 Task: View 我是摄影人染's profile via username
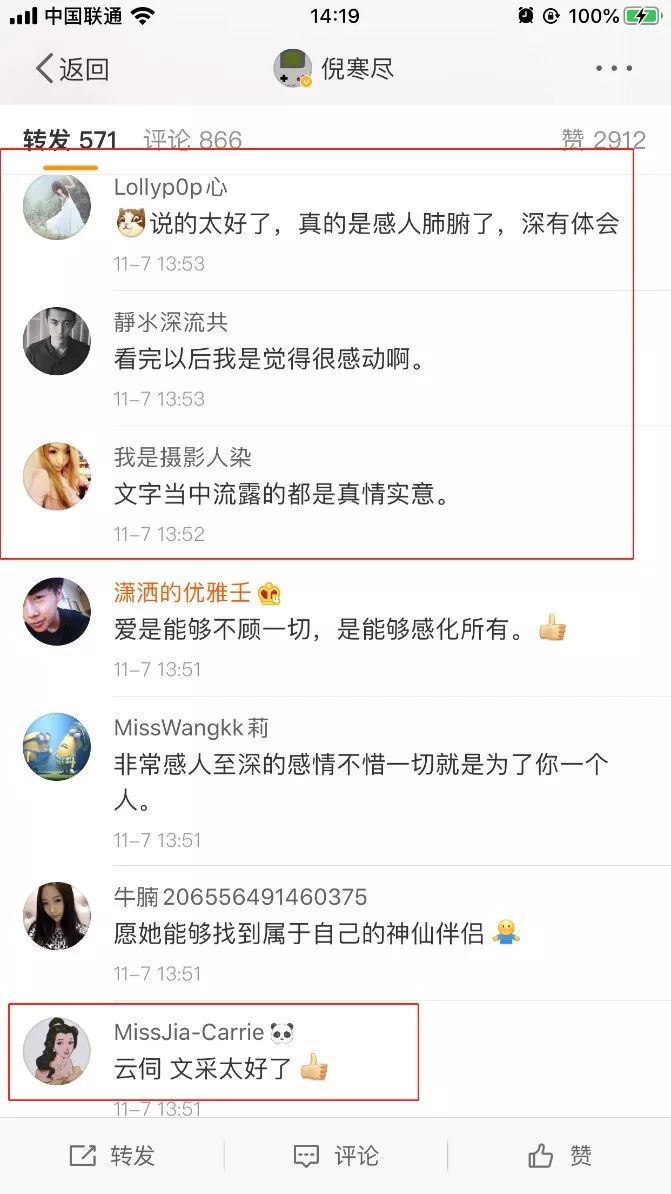(182, 457)
